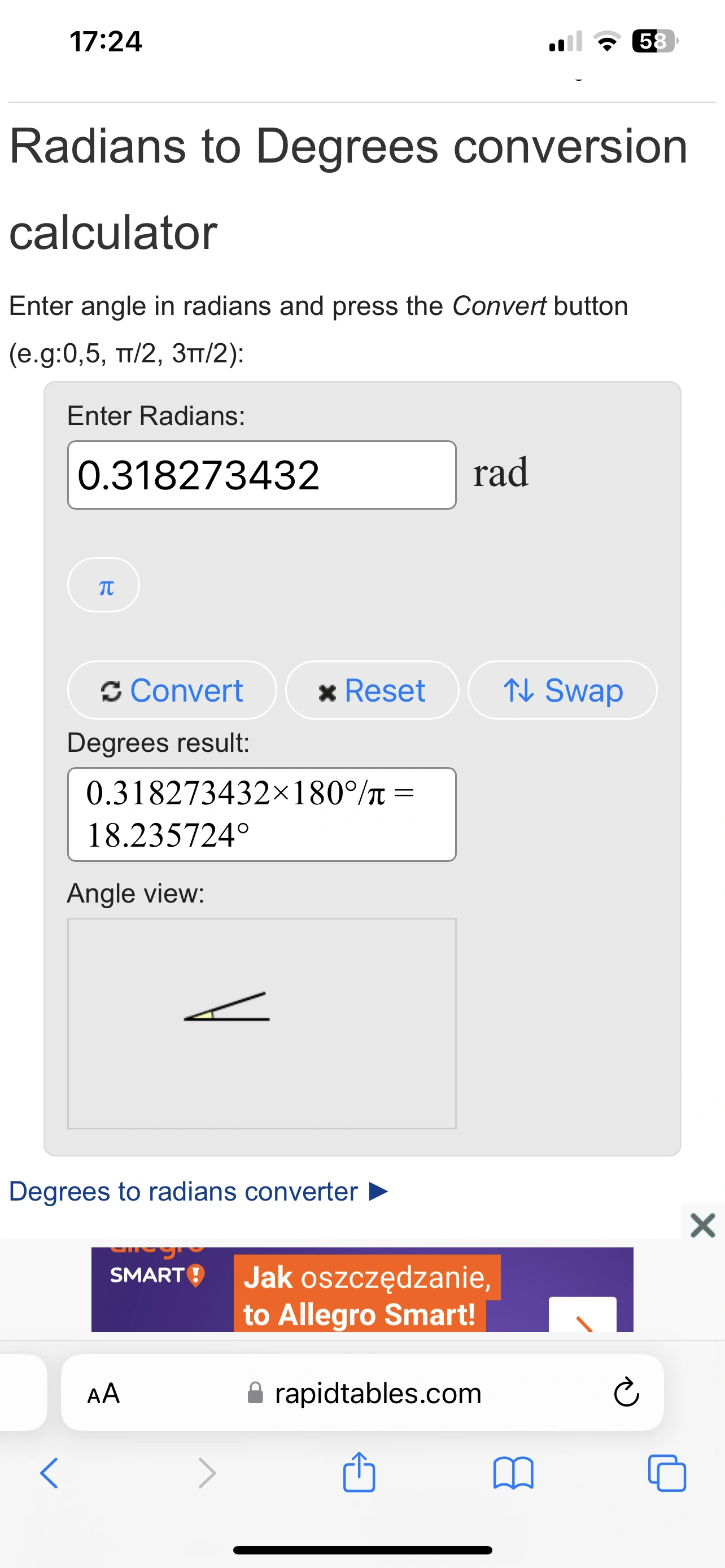Screen dimensions: 725x1568
Task: Reset the calculator fields
Action: pyautogui.click(x=372, y=690)
